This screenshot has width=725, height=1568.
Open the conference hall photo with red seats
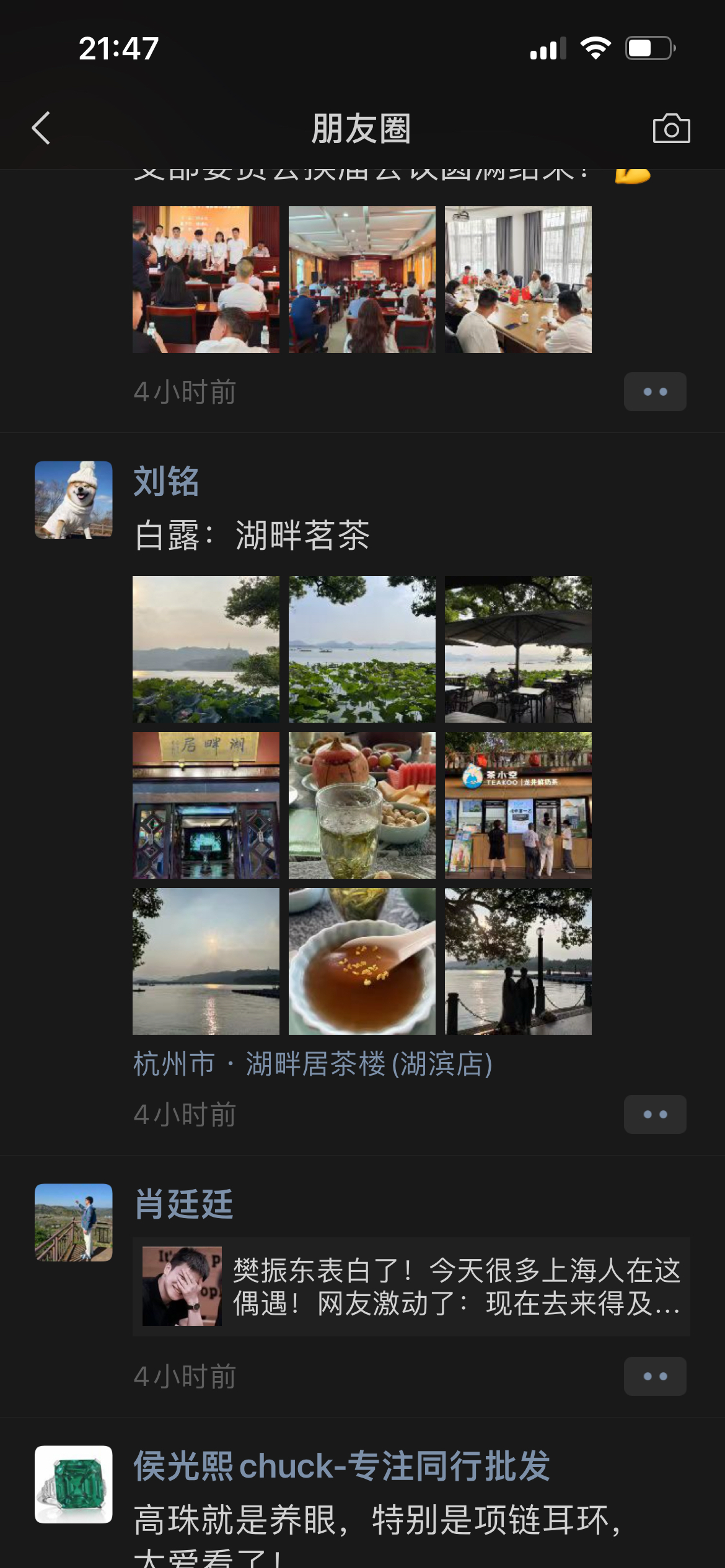coord(362,279)
